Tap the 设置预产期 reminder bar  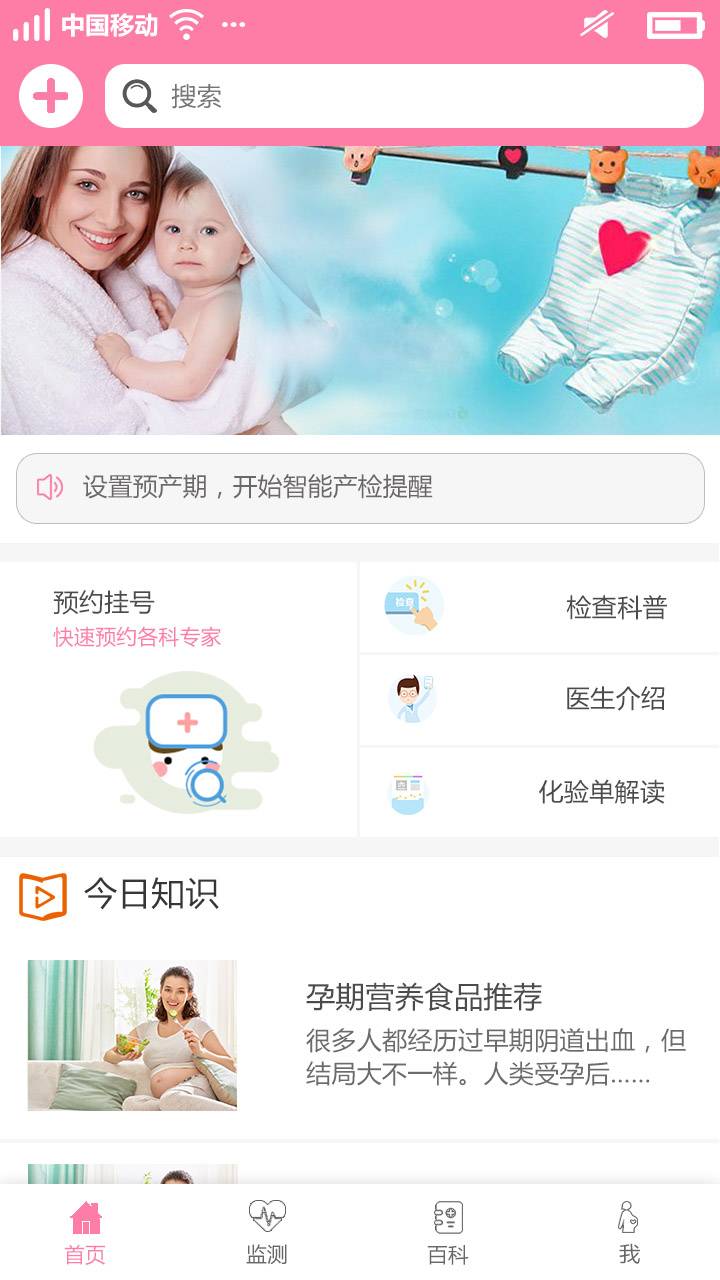click(360, 488)
